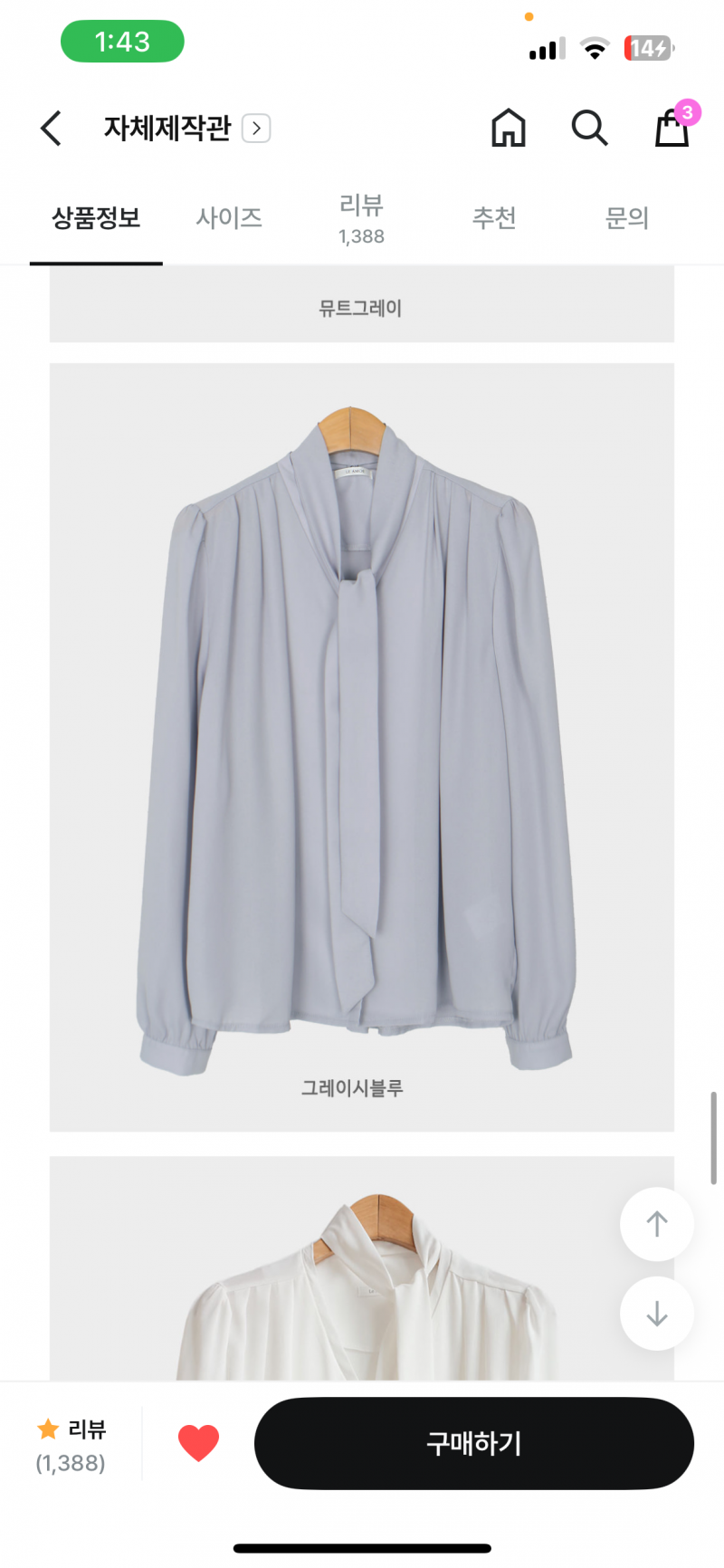The width and height of the screenshot is (724, 1568).
Task: Tap the green time pill showing 1:43
Action: coord(122,42)
